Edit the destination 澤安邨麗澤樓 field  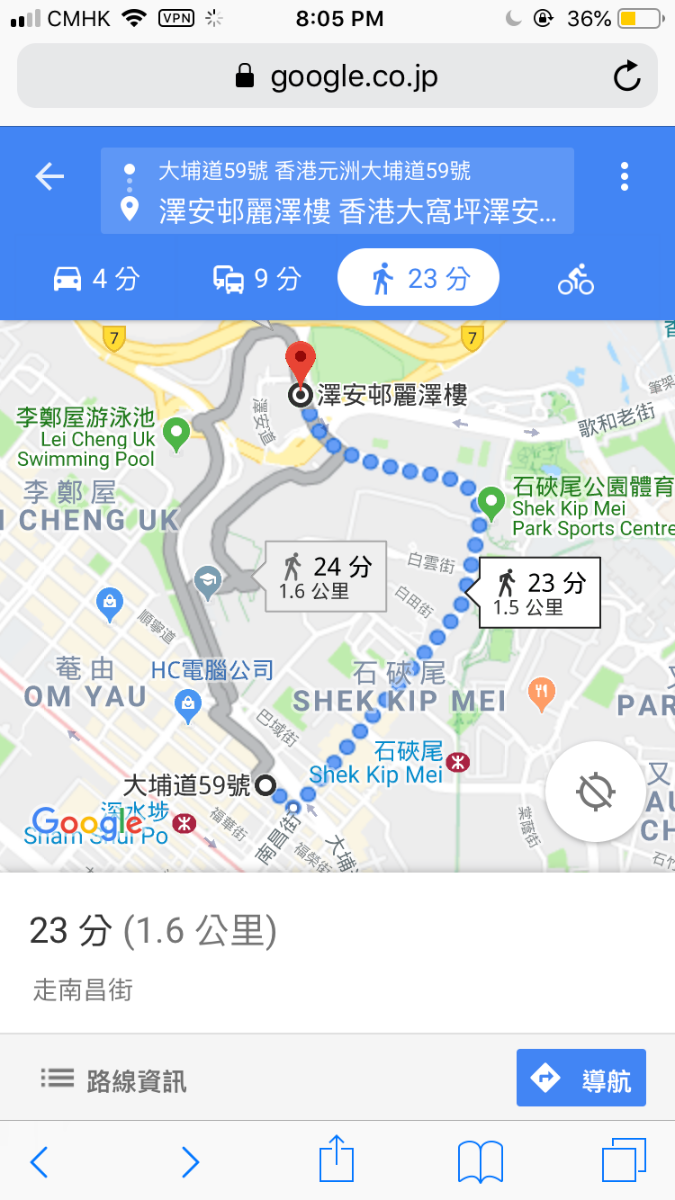pos(357,211)
